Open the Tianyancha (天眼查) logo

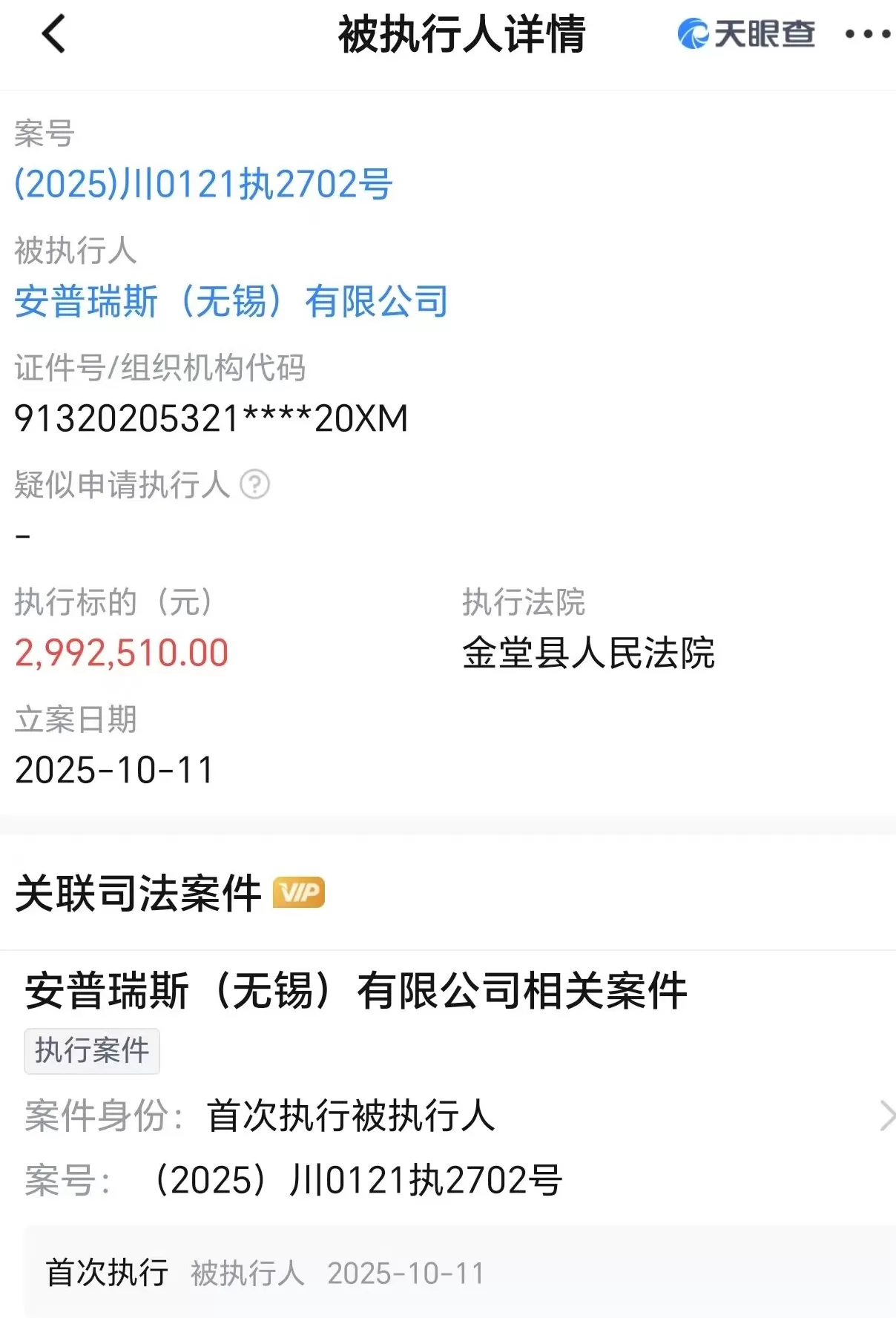click(x=744, y=33)
